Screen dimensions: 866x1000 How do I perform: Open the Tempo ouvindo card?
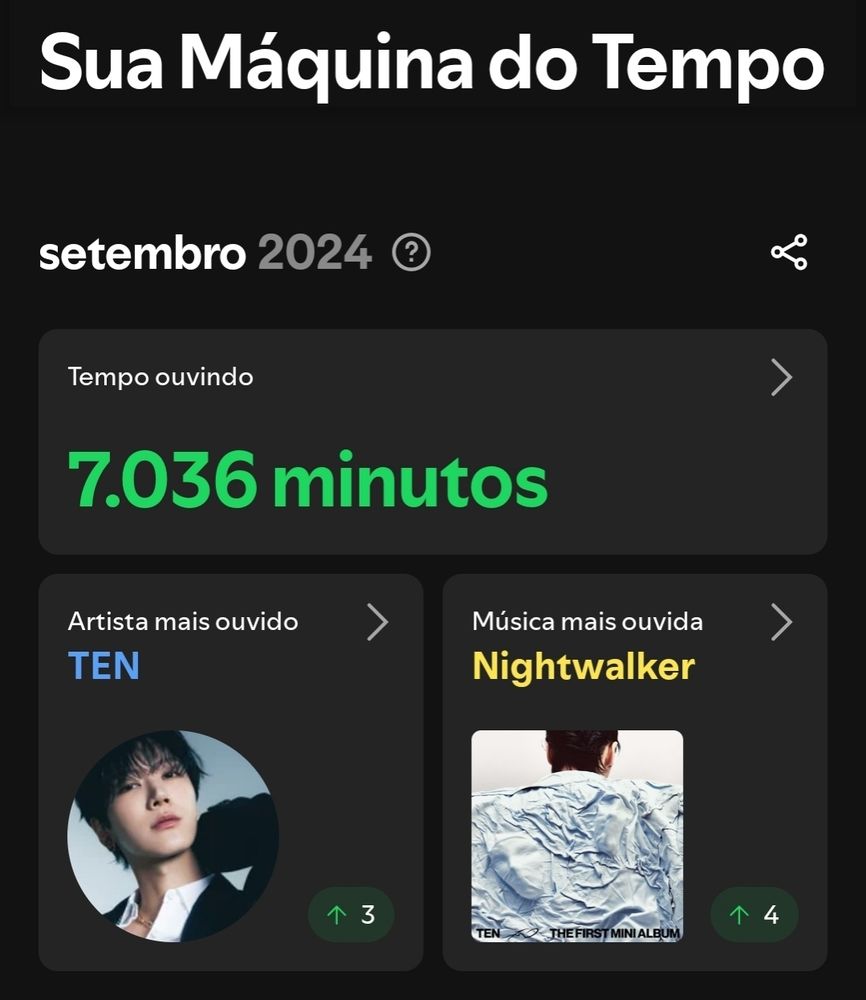[x=781, y=378]
